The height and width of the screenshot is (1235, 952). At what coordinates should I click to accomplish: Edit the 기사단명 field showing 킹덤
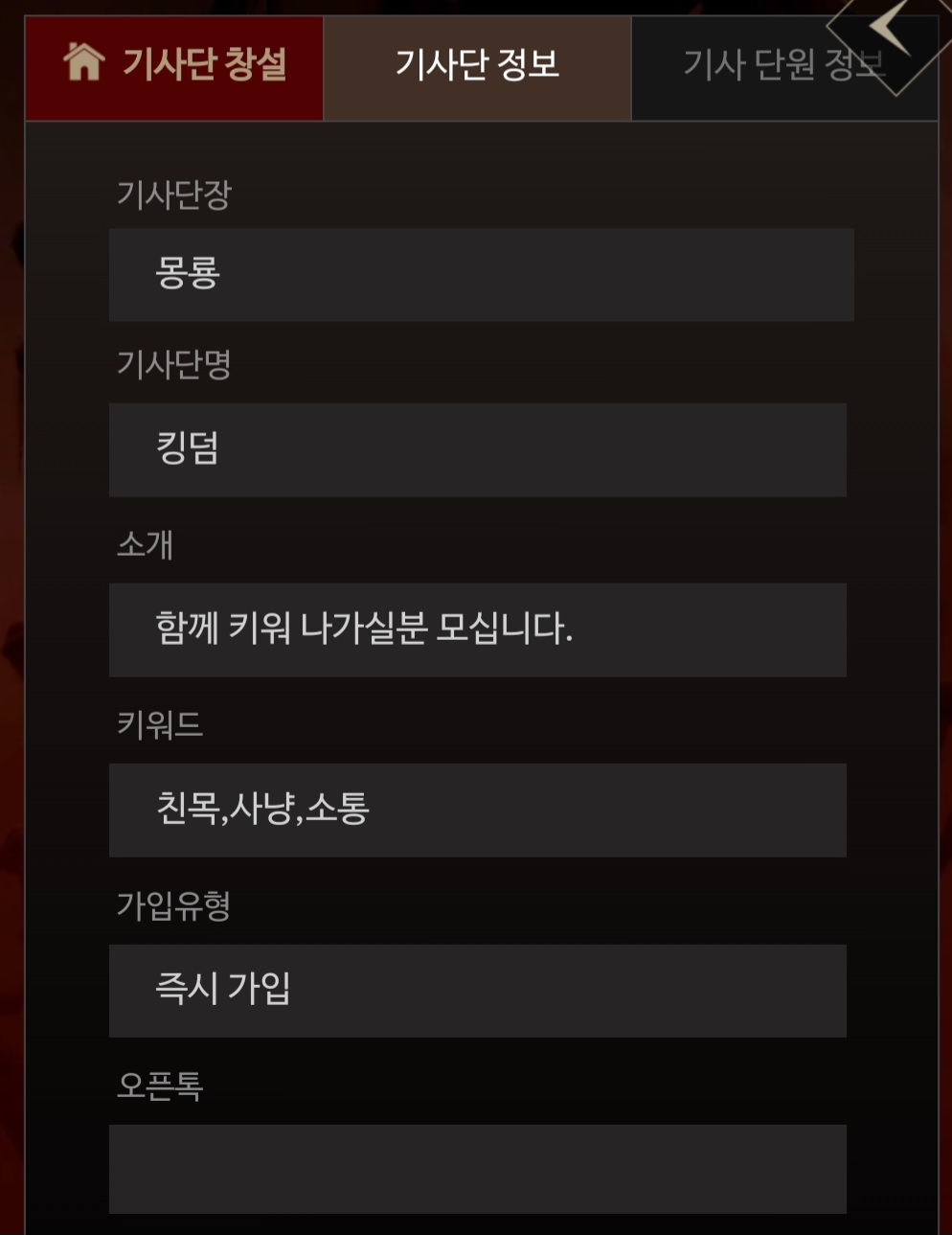(x=477, y=449)
